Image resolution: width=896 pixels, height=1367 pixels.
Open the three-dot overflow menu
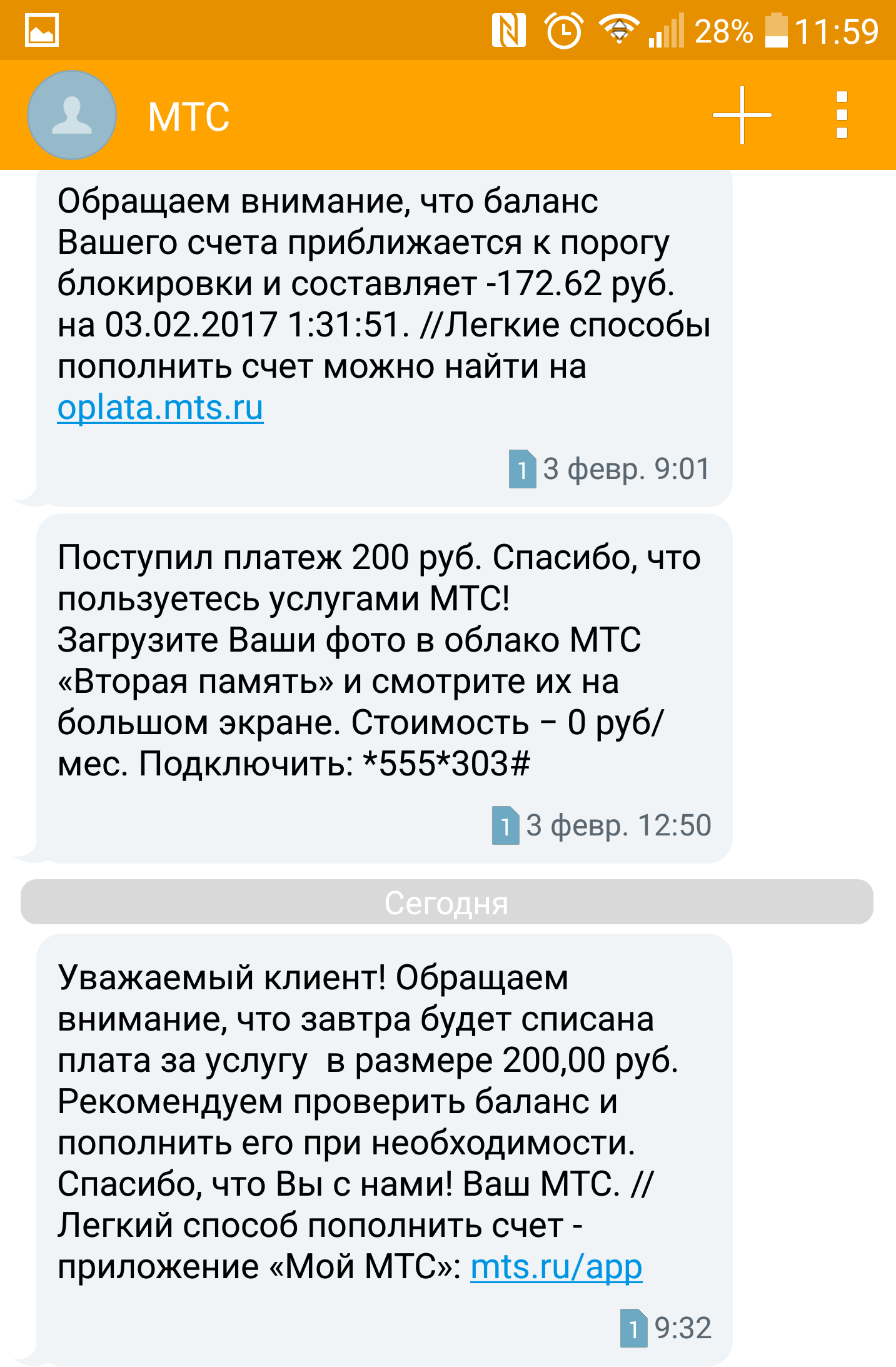pos(842,115)
